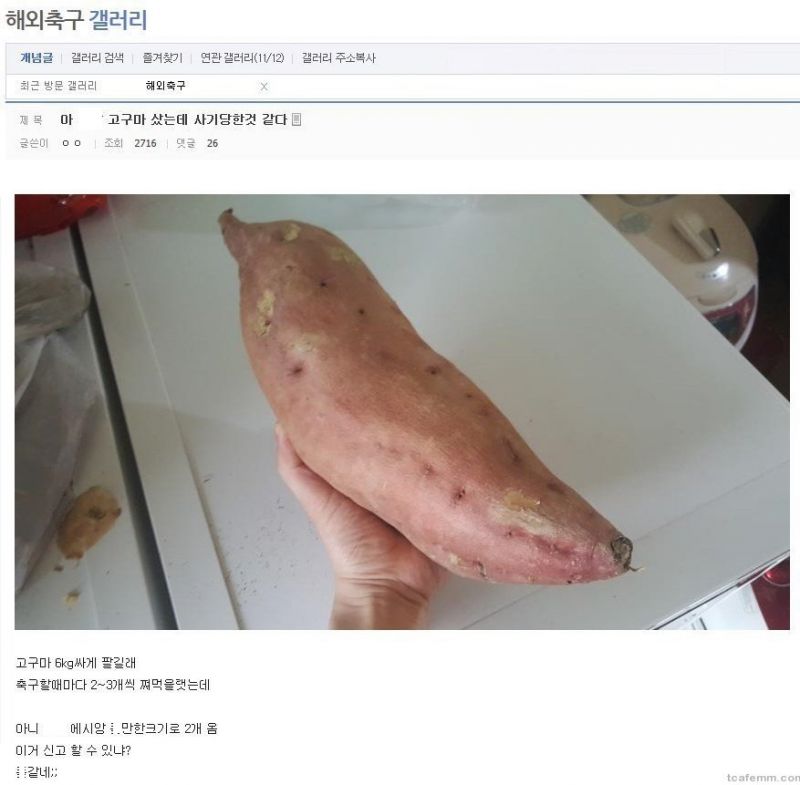Open the 즐겨찾기 menu

[162, 58]
